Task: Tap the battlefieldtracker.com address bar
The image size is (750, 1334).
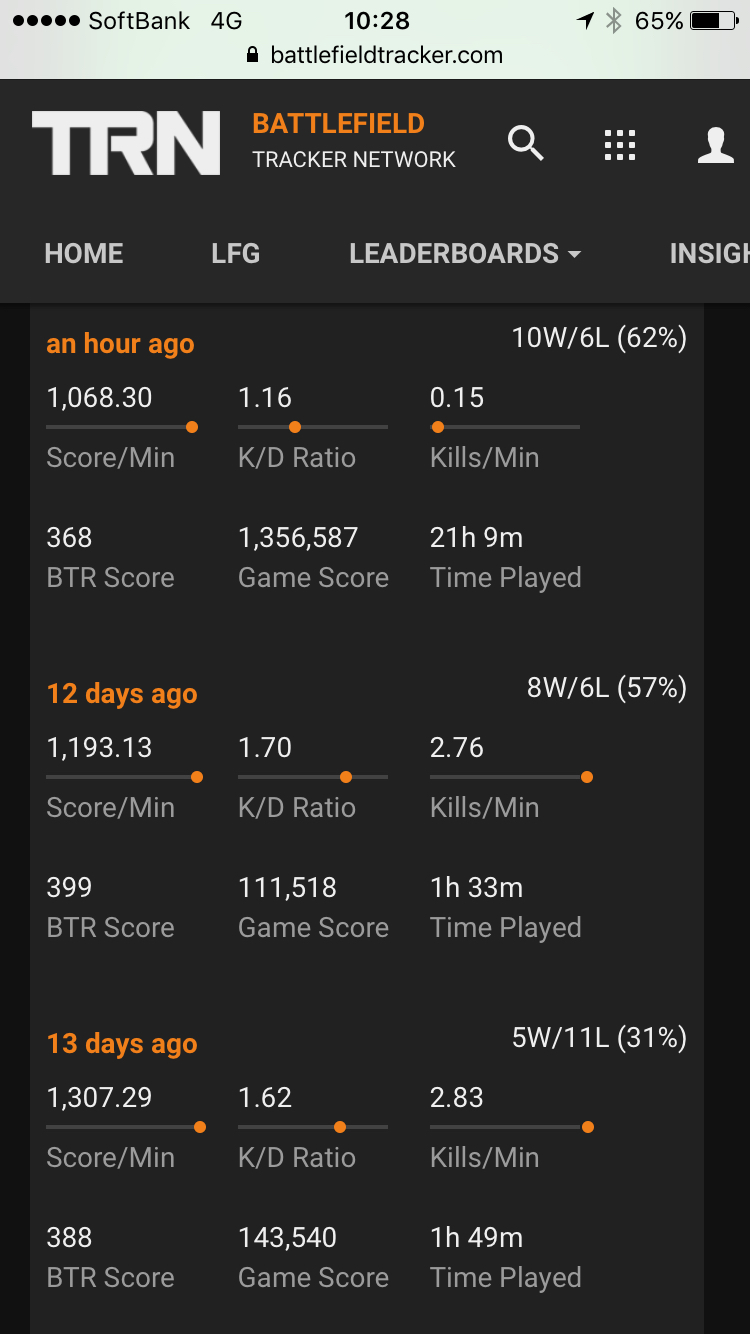Action: (x=375, y=55)
